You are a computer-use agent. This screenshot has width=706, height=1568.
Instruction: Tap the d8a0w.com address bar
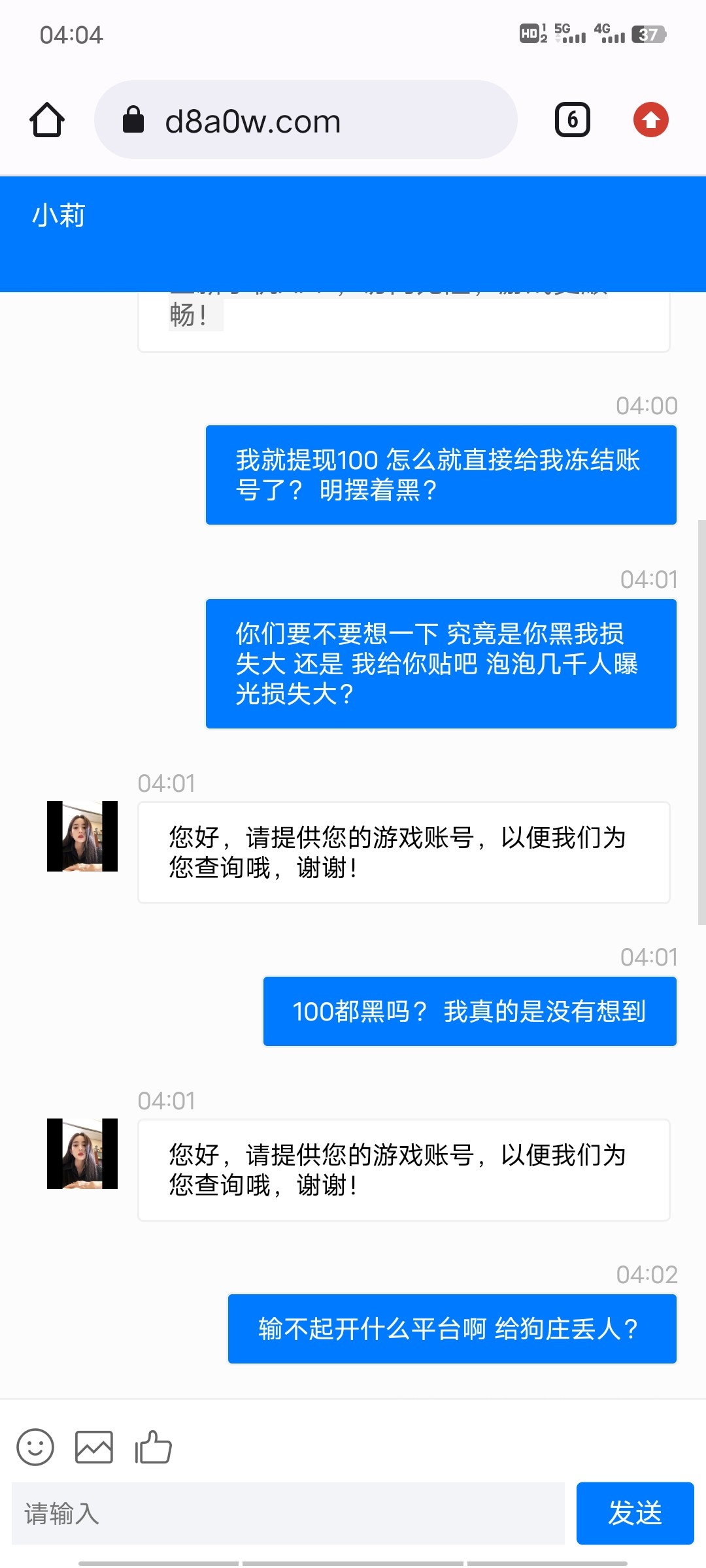[x=306, y=120]
